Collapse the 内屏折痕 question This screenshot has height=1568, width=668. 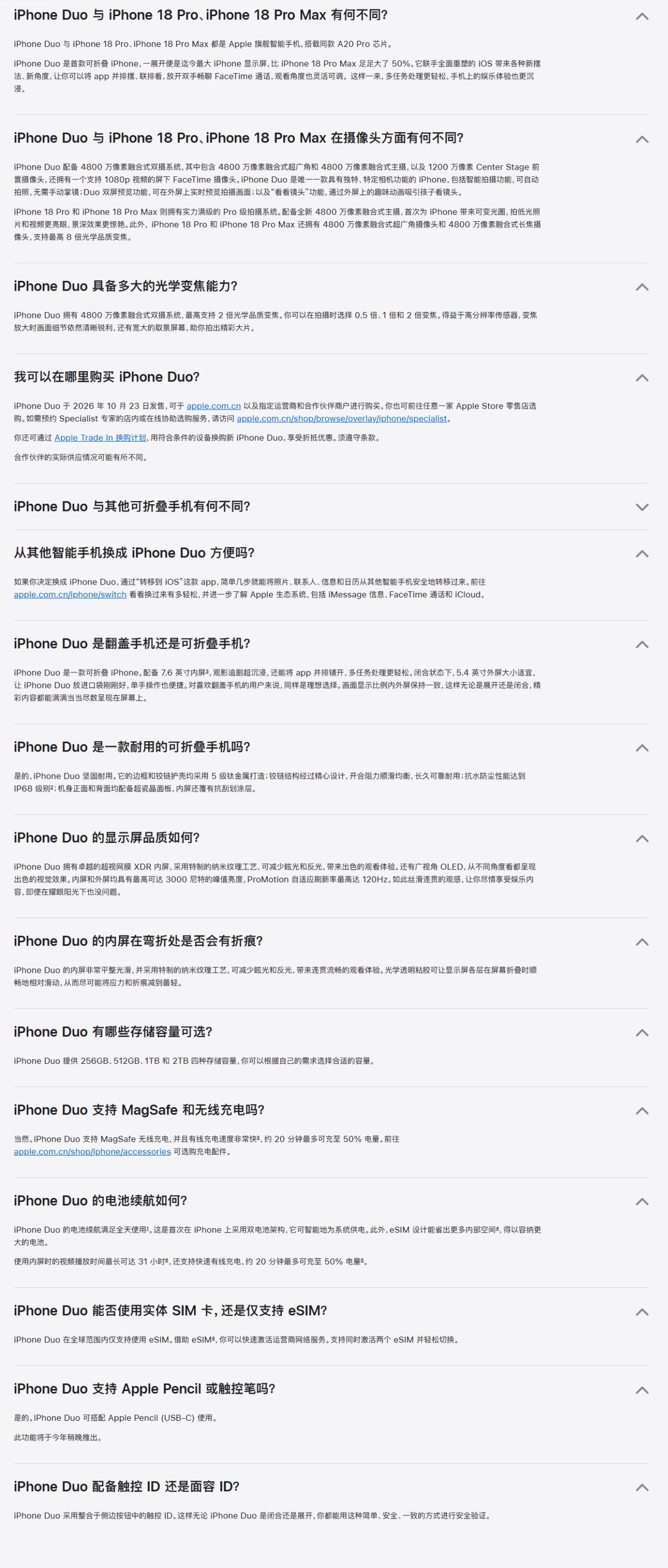[x=331, y=941]
